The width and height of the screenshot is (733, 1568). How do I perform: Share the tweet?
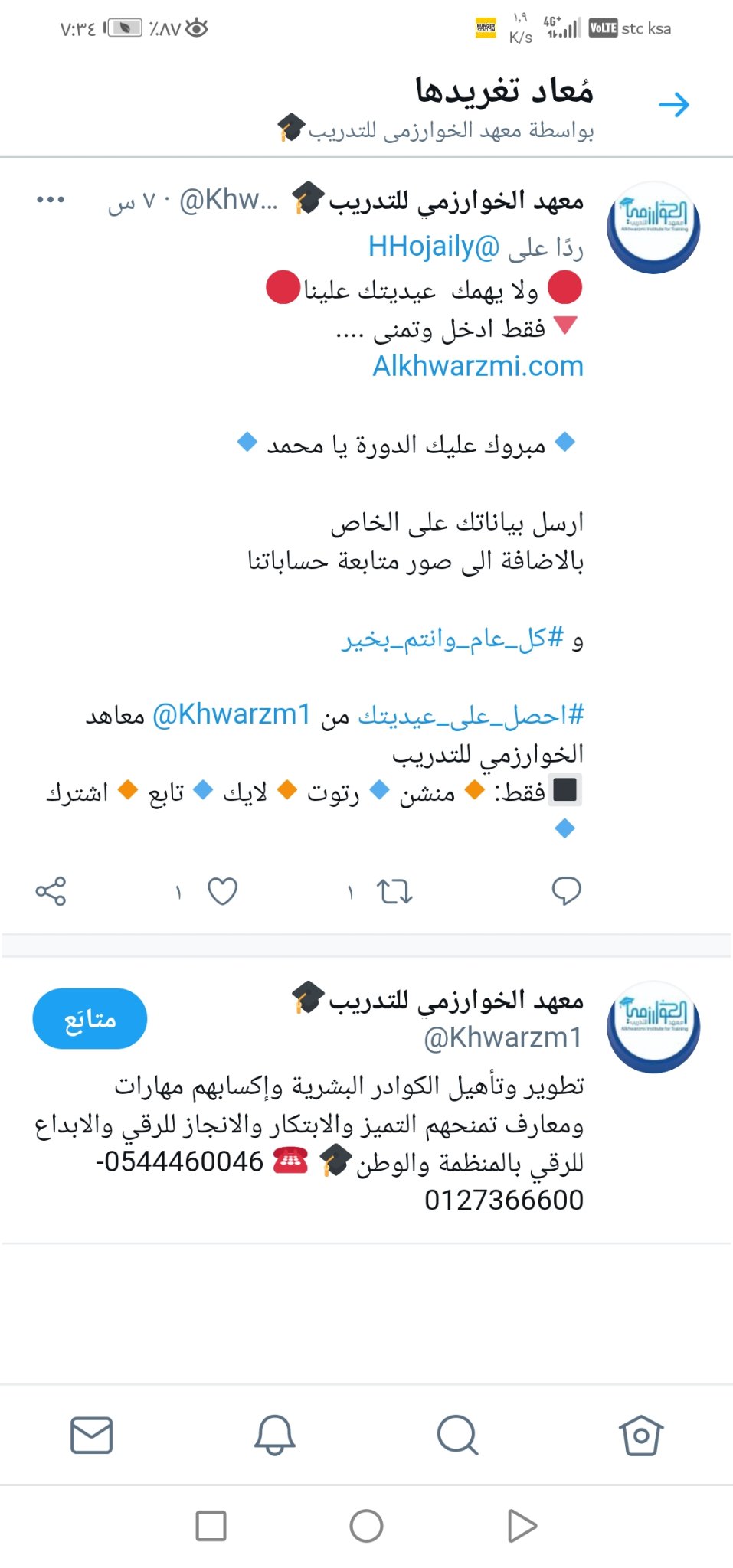coord(51,891)
